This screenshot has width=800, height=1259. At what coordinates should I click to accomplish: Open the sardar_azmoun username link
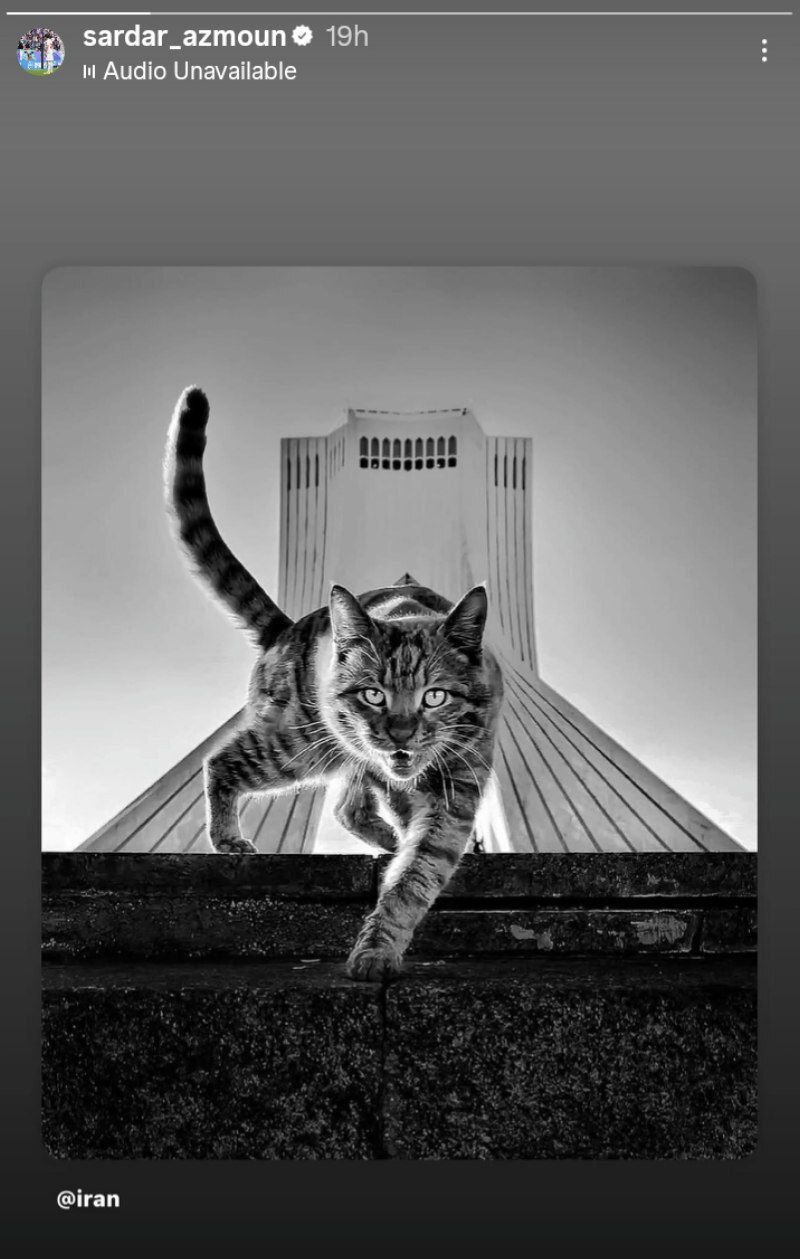[x=184, y=37]
